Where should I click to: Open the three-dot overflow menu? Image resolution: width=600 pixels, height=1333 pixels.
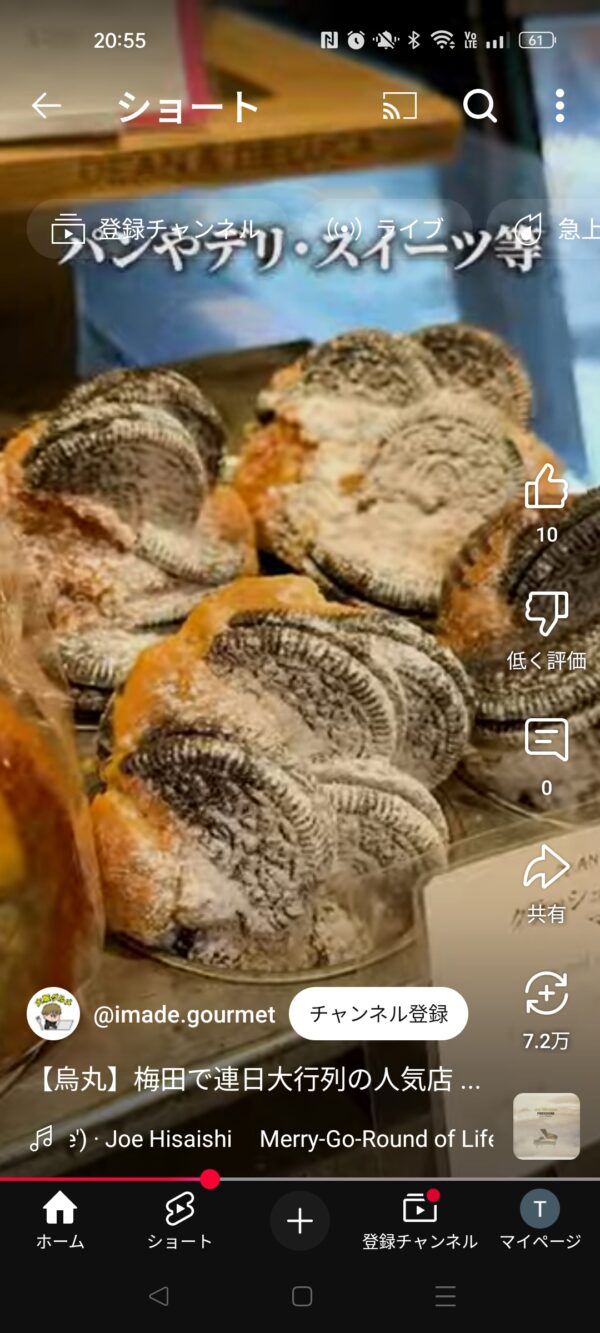coord(560,106)
